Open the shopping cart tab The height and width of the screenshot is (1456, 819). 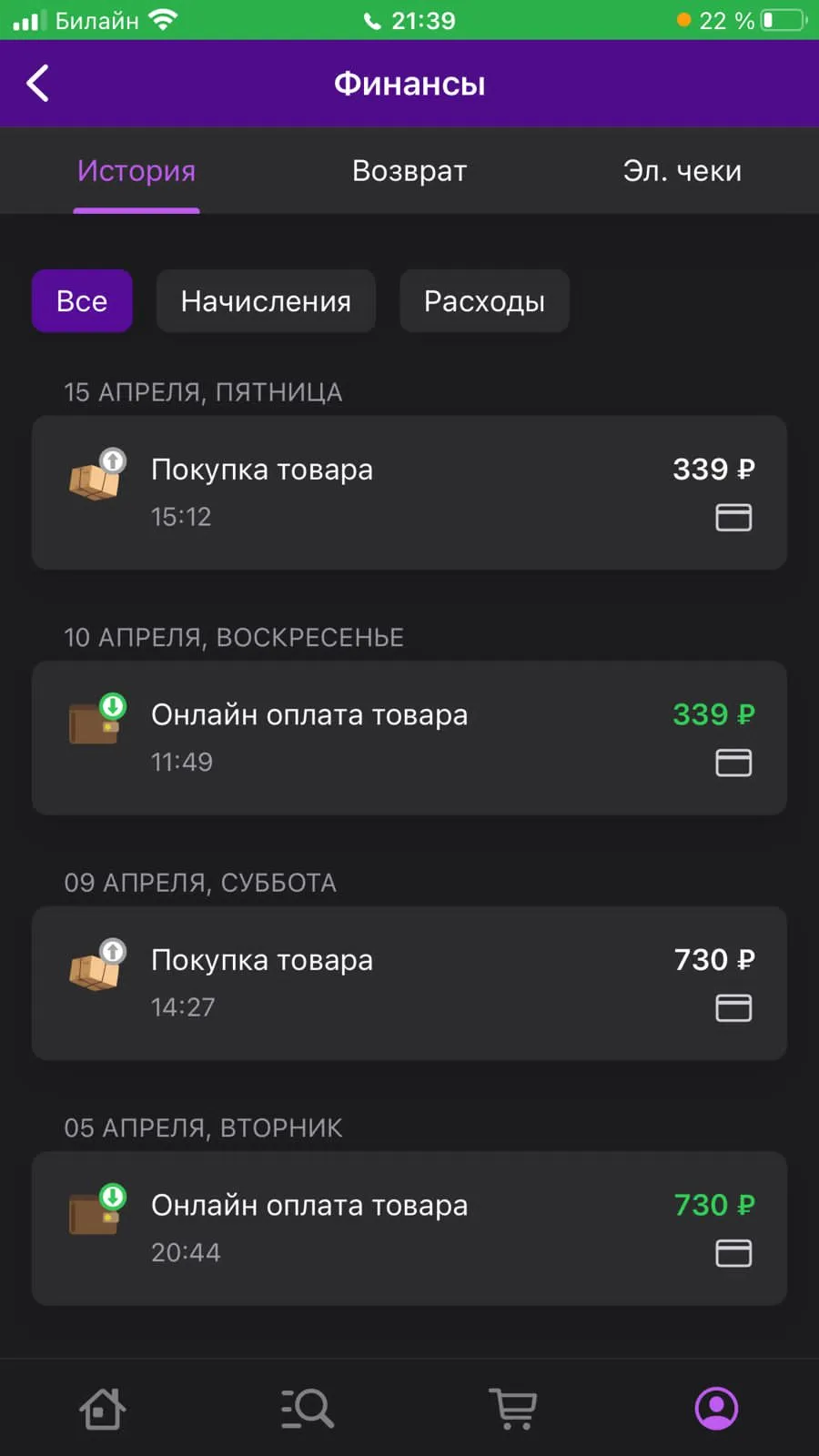point(513,1409)
